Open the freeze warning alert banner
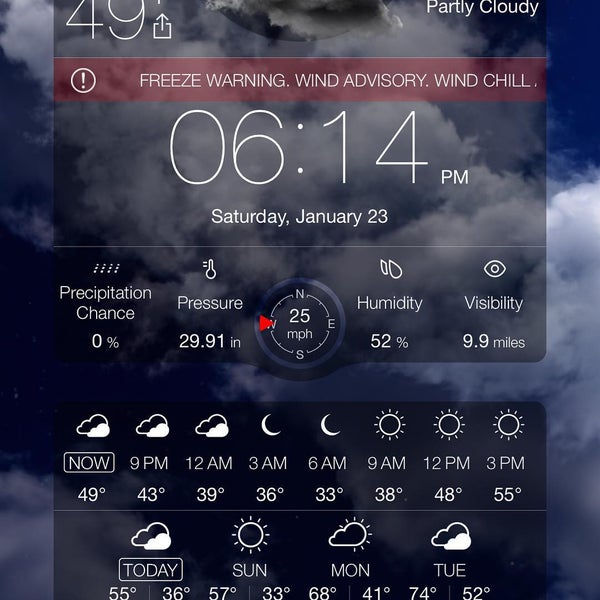The image size is (600, 600). click(x=300, y=81)
